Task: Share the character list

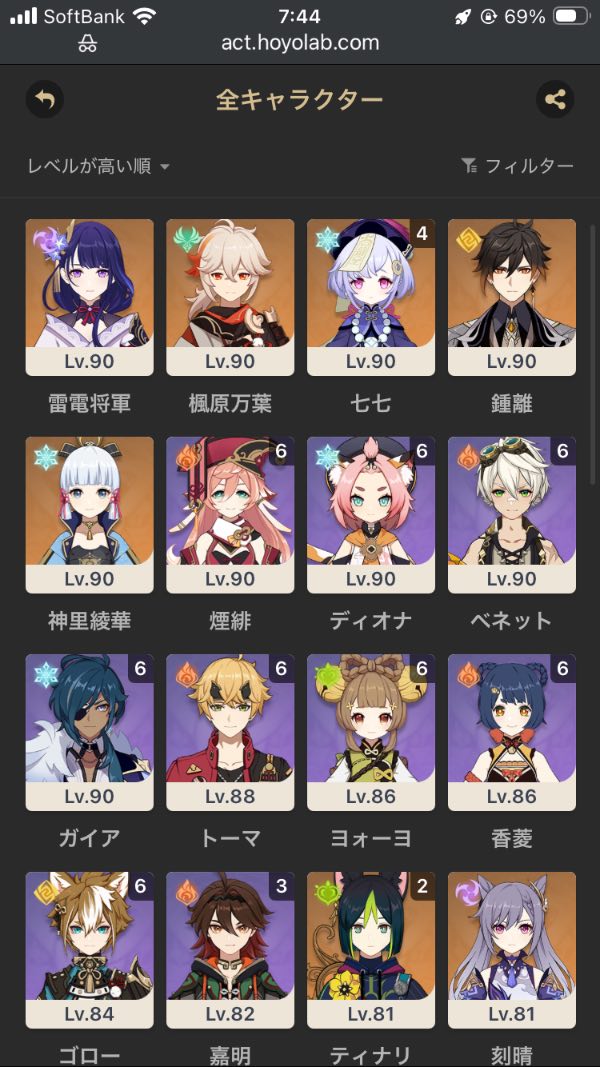Action: coord(556,99)
